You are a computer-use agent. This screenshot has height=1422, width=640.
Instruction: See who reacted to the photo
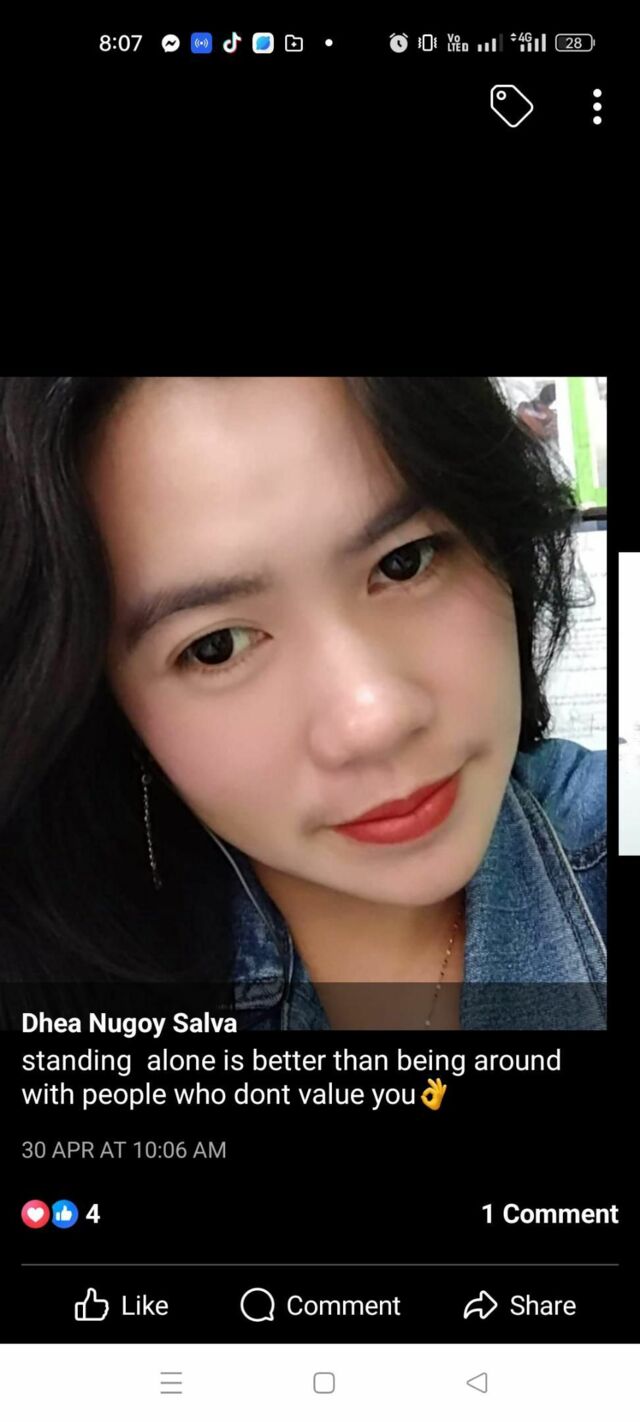click(x=61, y=1214)
